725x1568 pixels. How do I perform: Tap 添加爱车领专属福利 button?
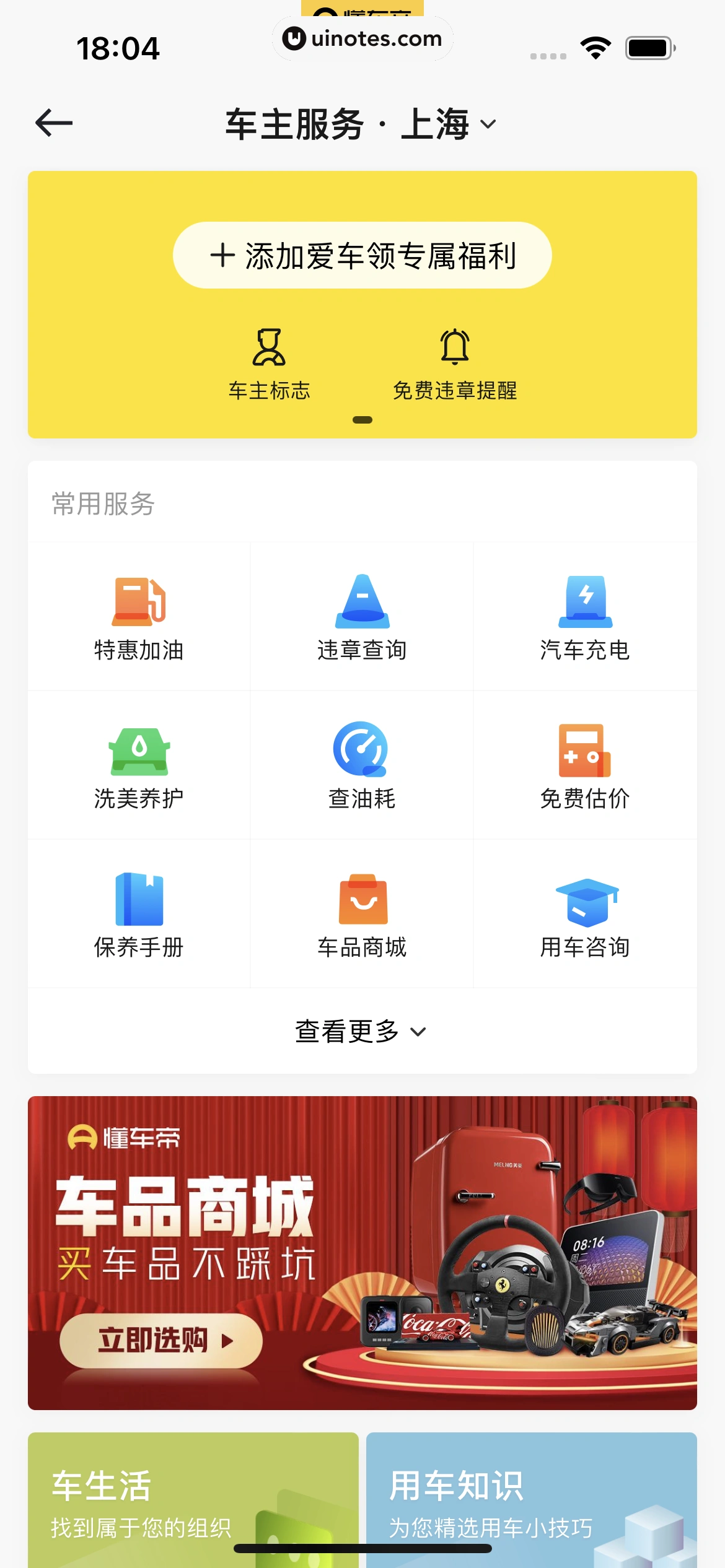click(362, 255)
